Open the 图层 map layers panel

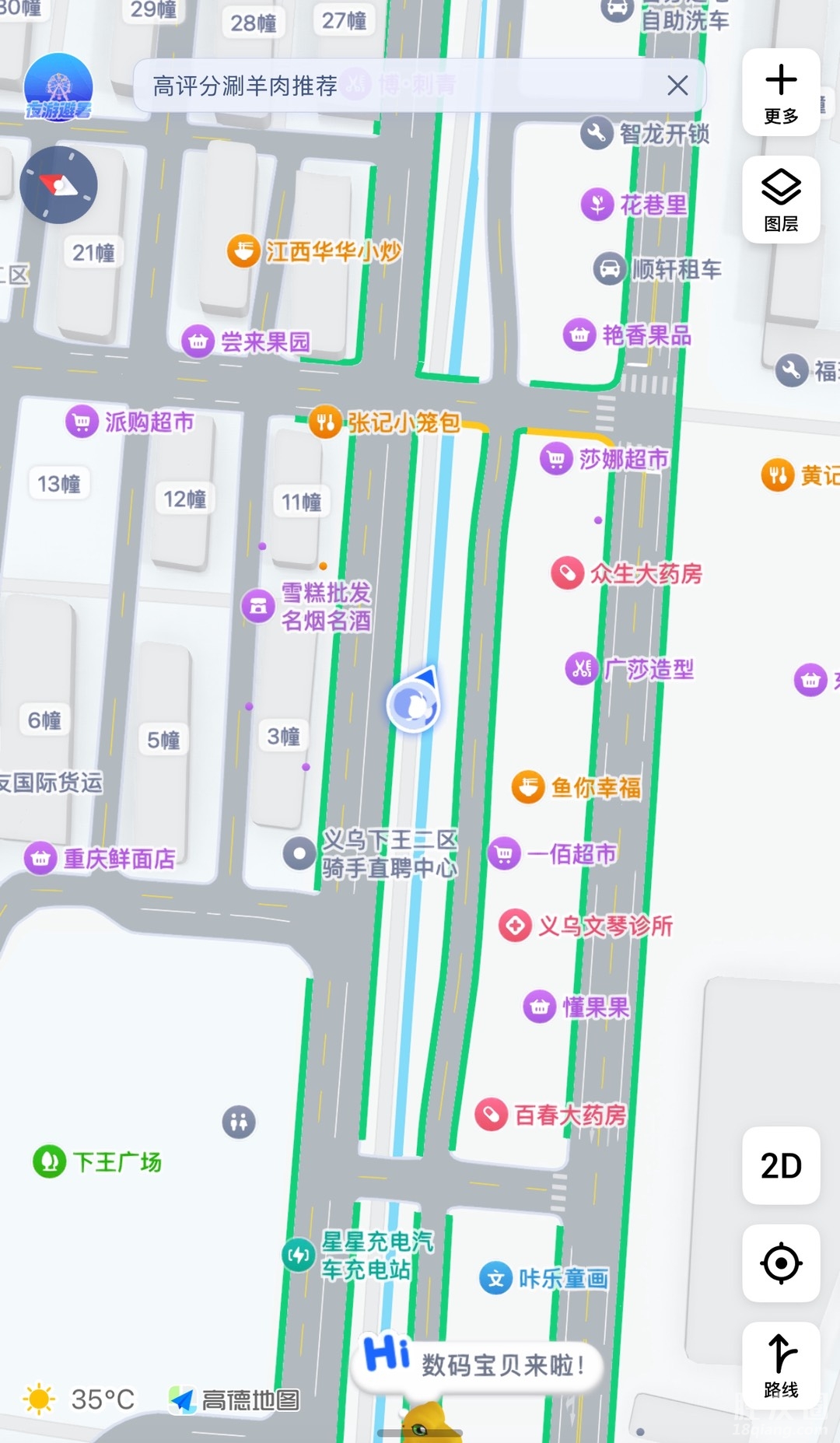click(x=781, y=200)
